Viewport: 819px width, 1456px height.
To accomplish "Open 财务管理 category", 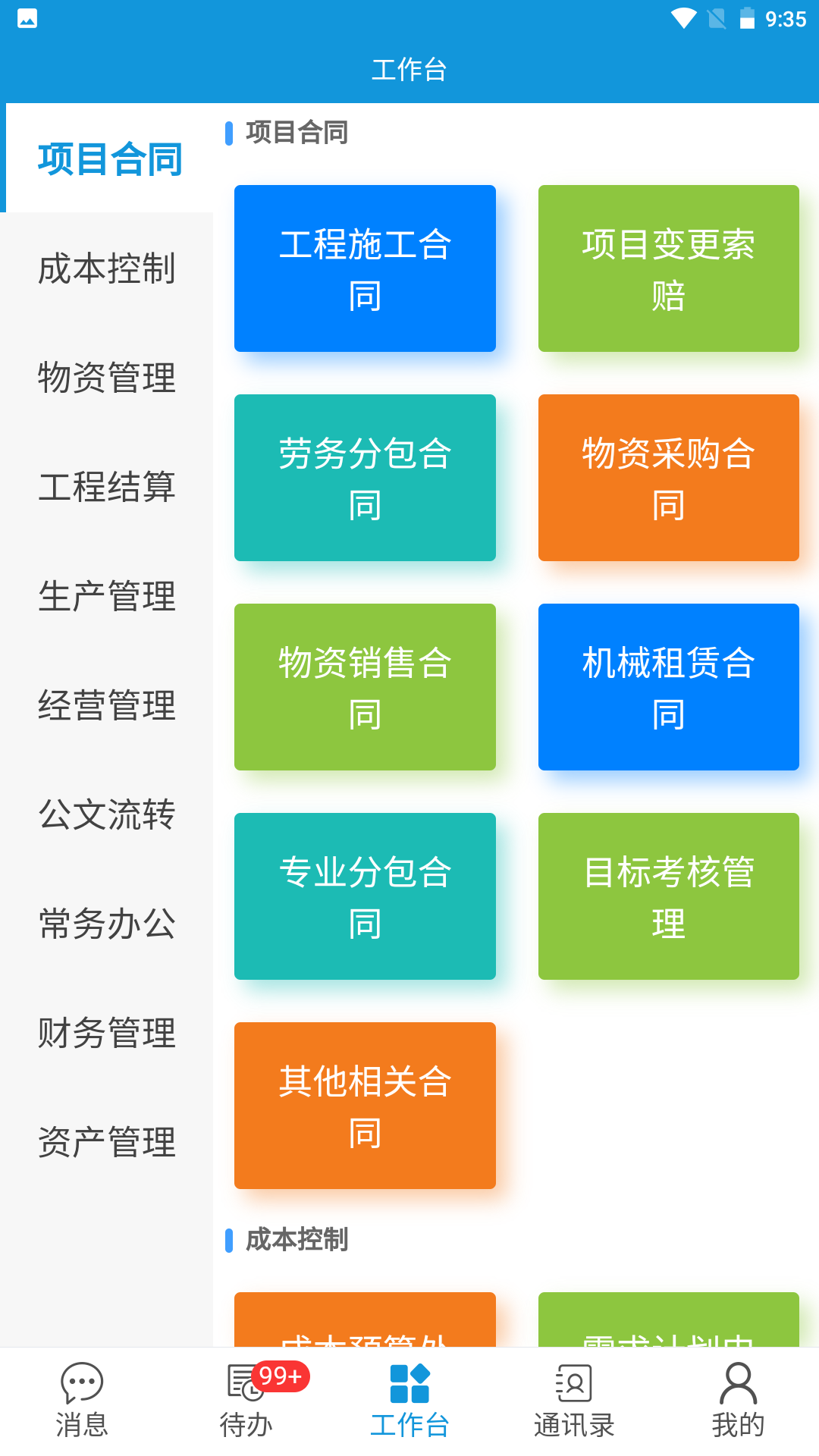I will point(107,1033).
